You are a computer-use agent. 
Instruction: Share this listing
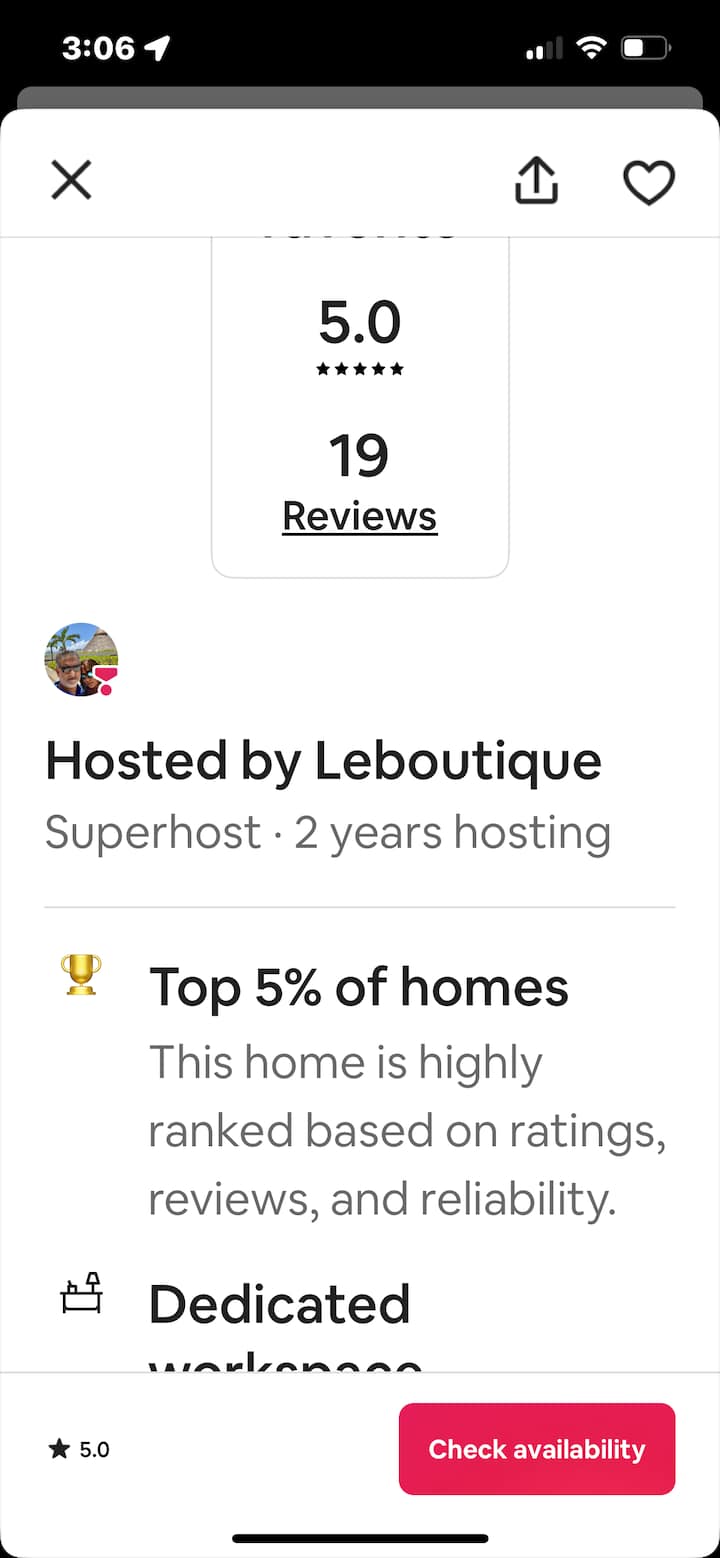click(x=536, y=182)
